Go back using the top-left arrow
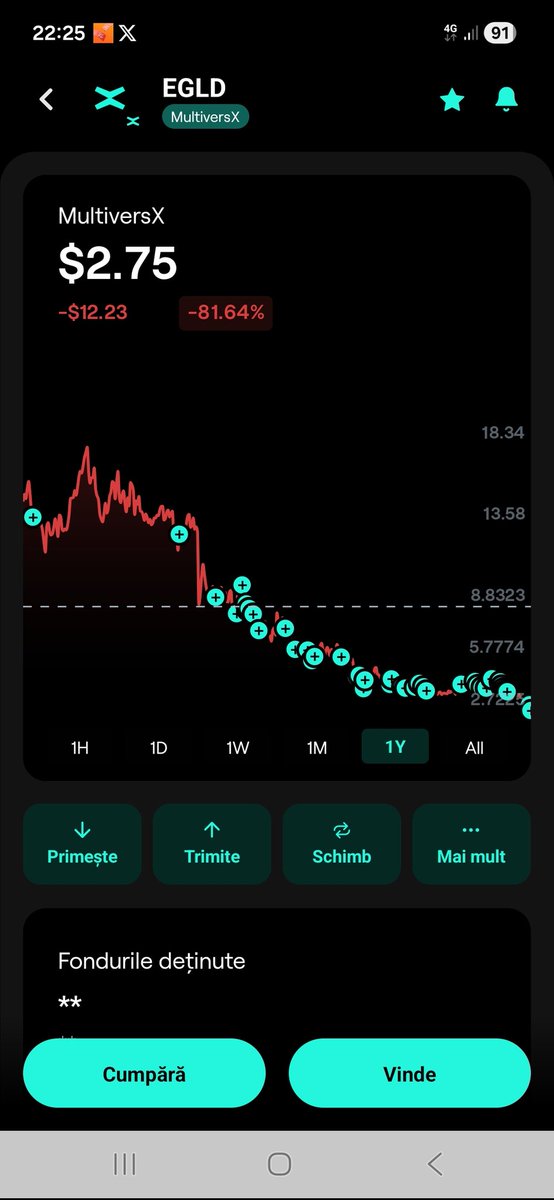Viewport: 554px width, 1200px height. coord(46,99)
